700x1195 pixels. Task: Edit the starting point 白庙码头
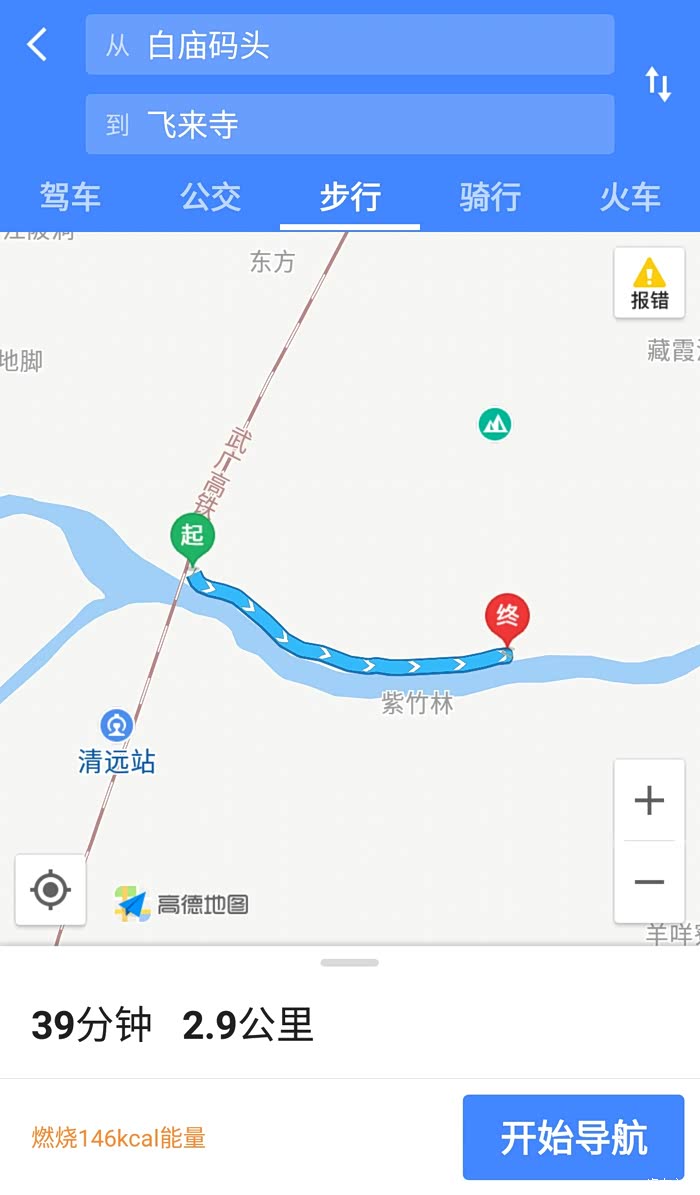(x=349, y=45)
